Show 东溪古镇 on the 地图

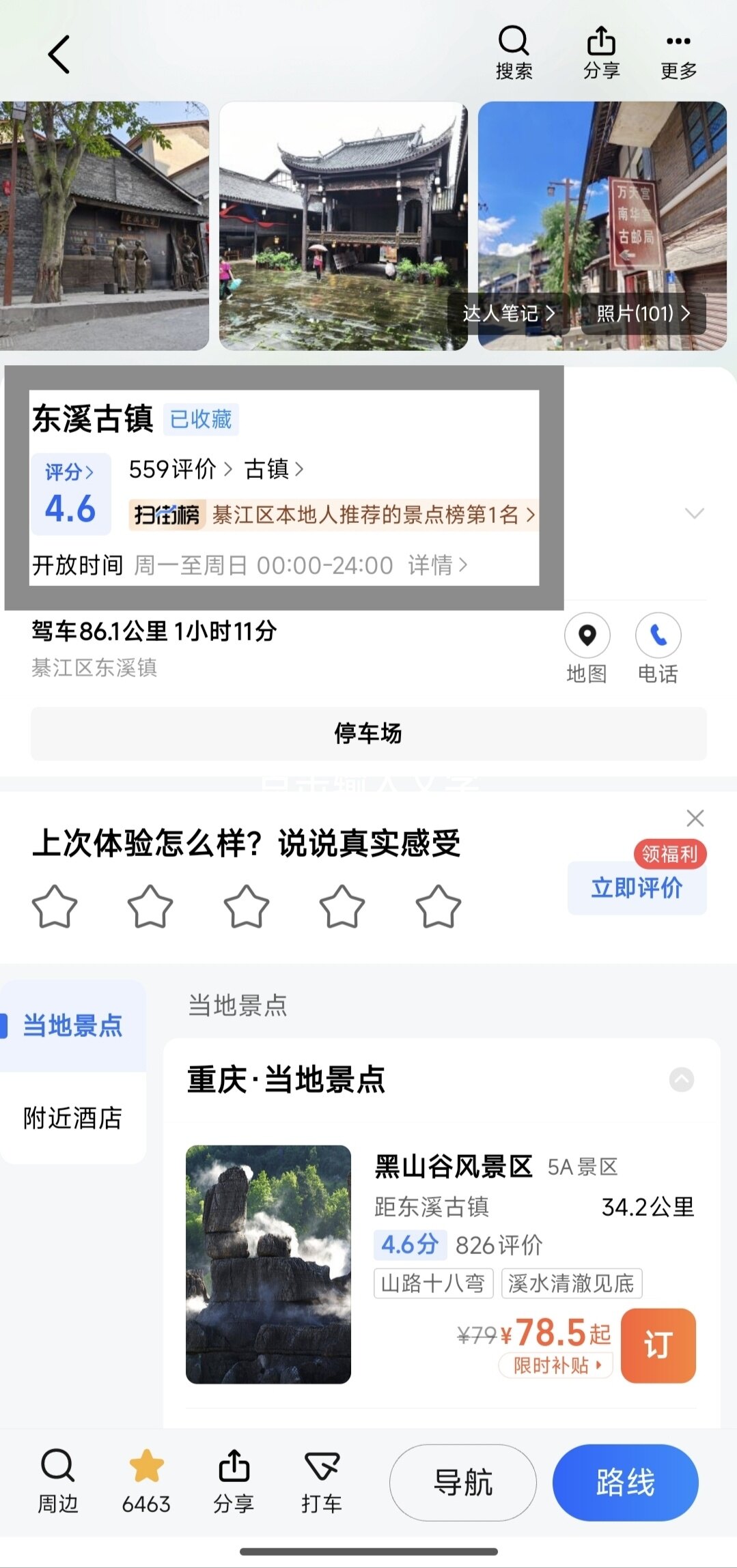[587, 648]
